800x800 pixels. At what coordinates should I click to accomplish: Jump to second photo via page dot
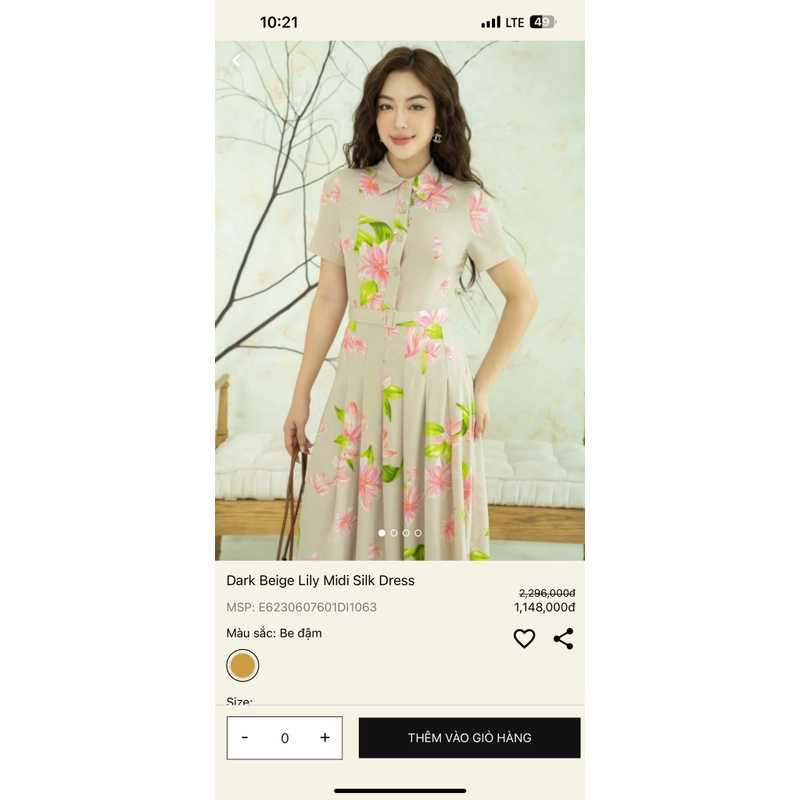pyautogui.click(x=394, y=533)
